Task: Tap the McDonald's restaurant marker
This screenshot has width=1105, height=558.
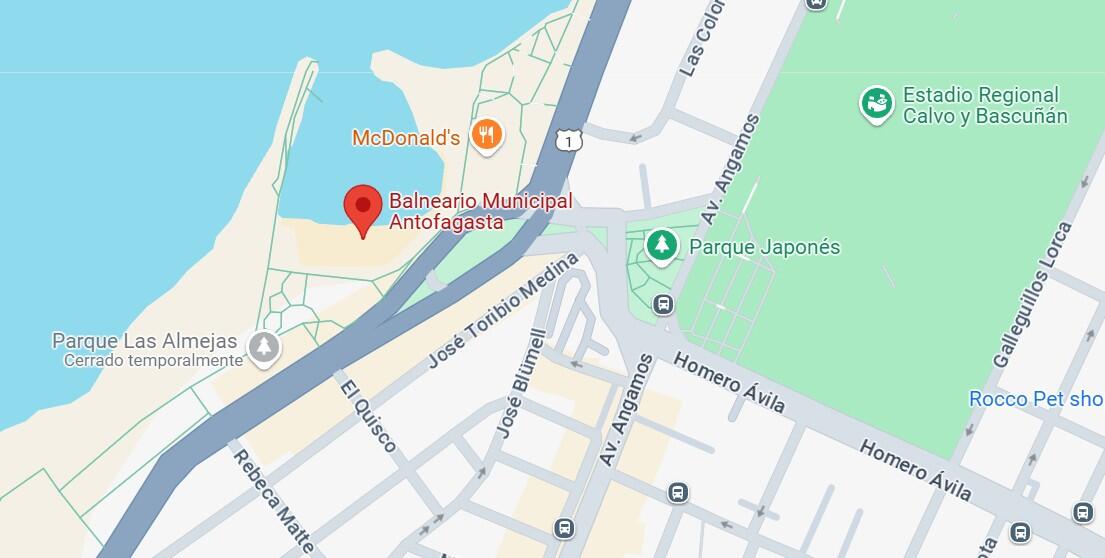Action: pos(485,135)
